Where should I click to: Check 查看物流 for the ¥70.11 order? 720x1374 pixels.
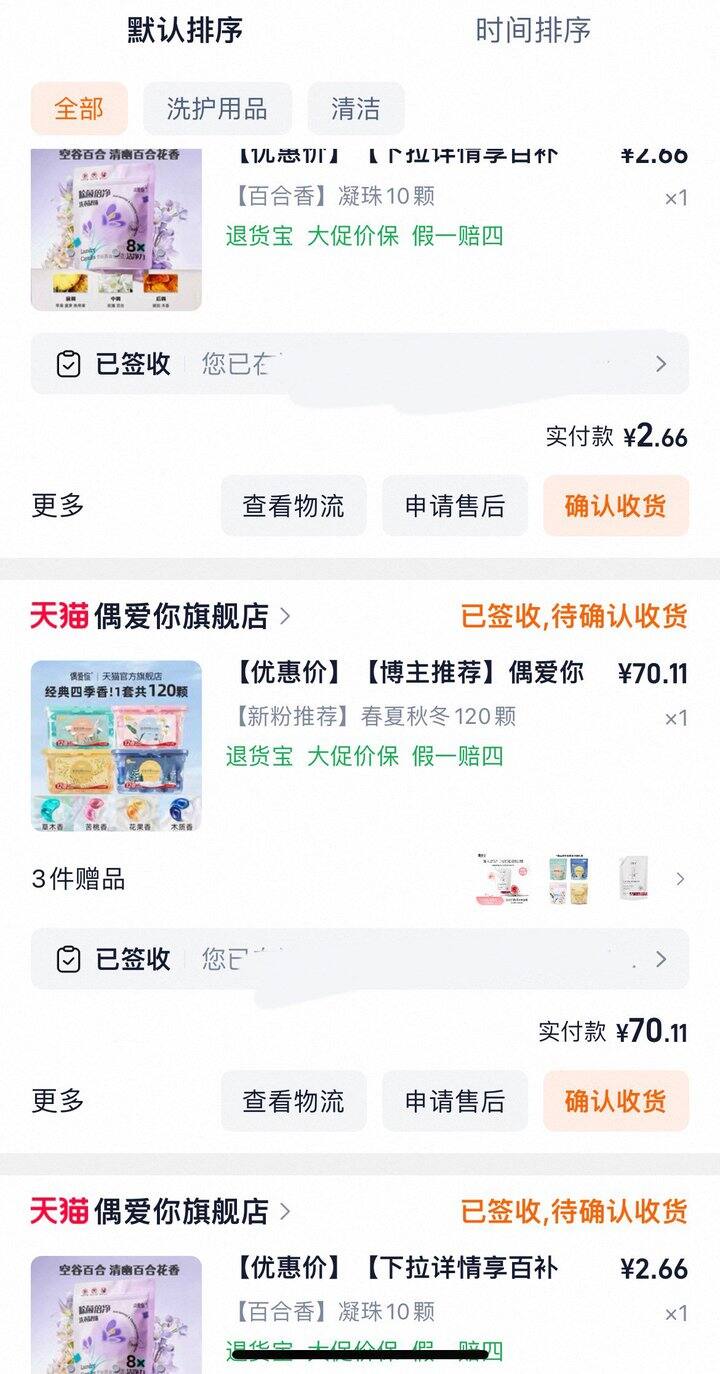pyautogui.click(x=293, y=1101)
